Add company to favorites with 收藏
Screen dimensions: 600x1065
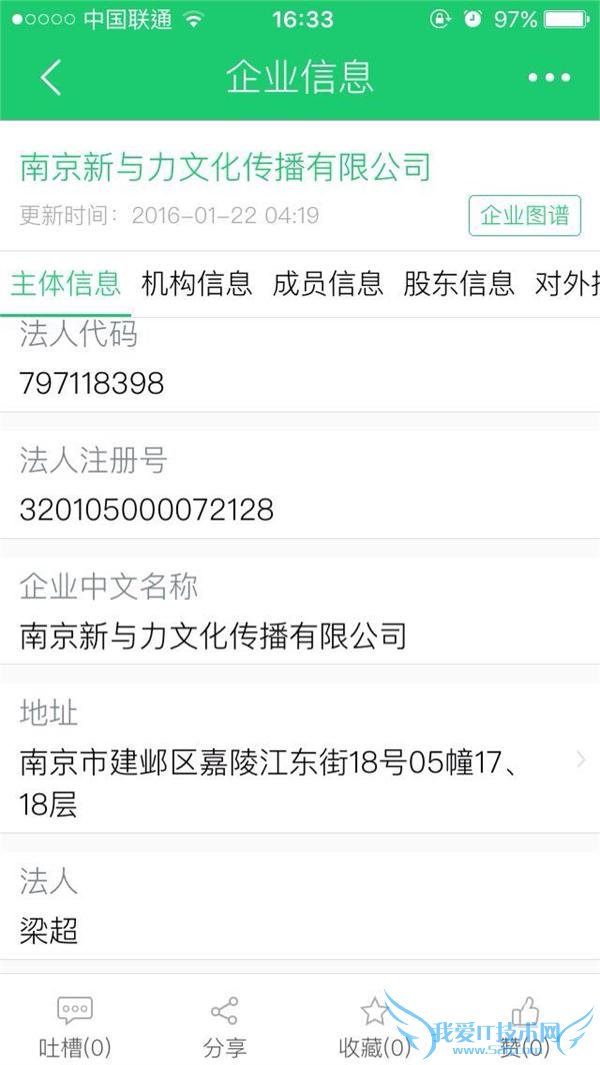[375, 1025]
